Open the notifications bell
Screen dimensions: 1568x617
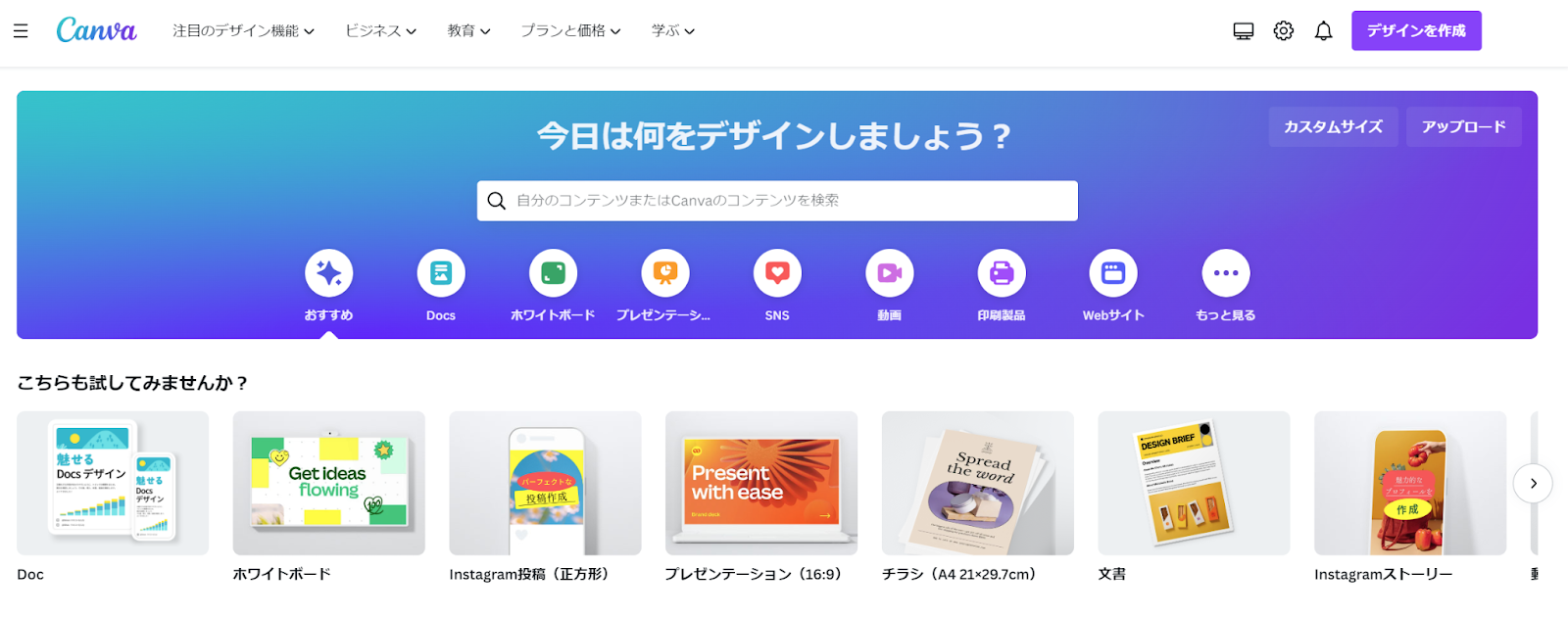coord(1323,31)
